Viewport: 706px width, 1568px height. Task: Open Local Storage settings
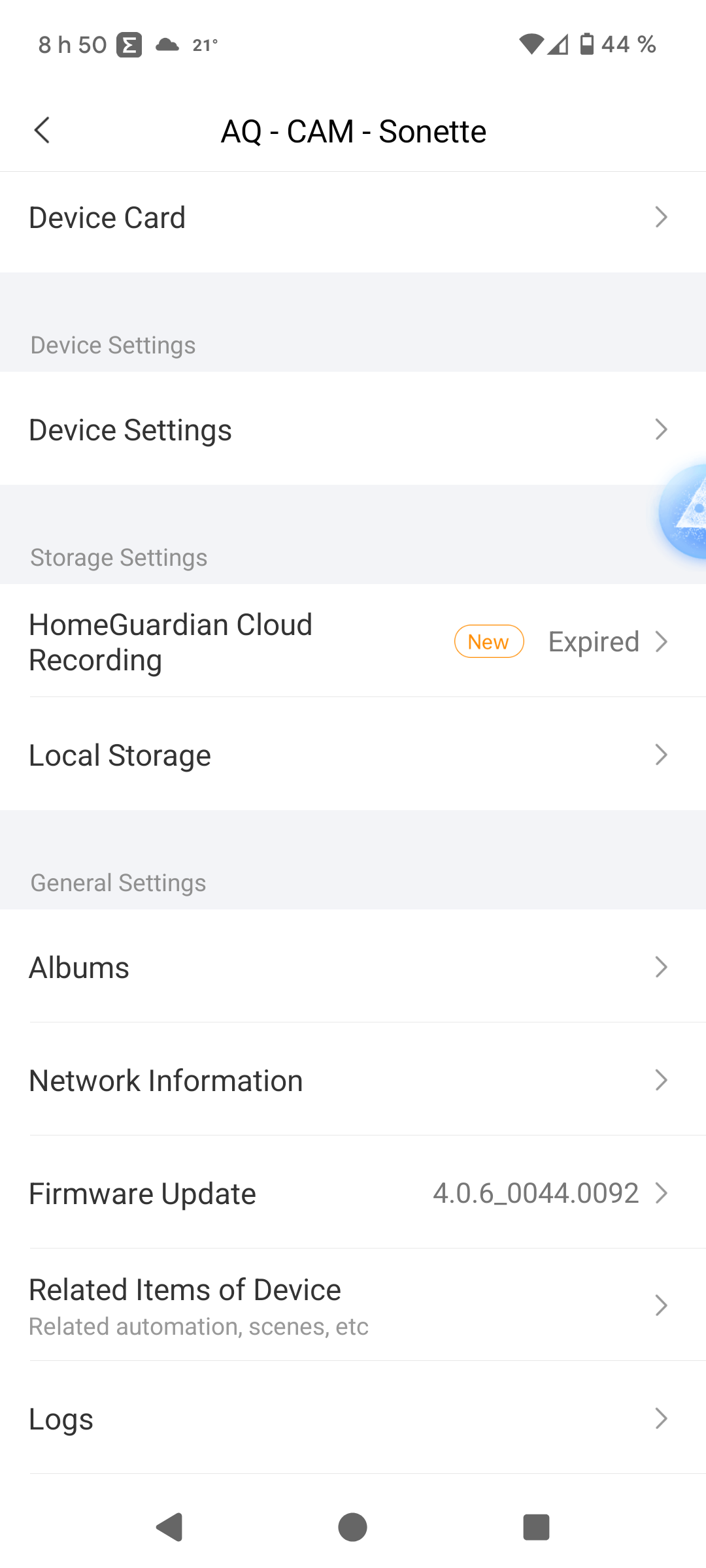point(353,755)
